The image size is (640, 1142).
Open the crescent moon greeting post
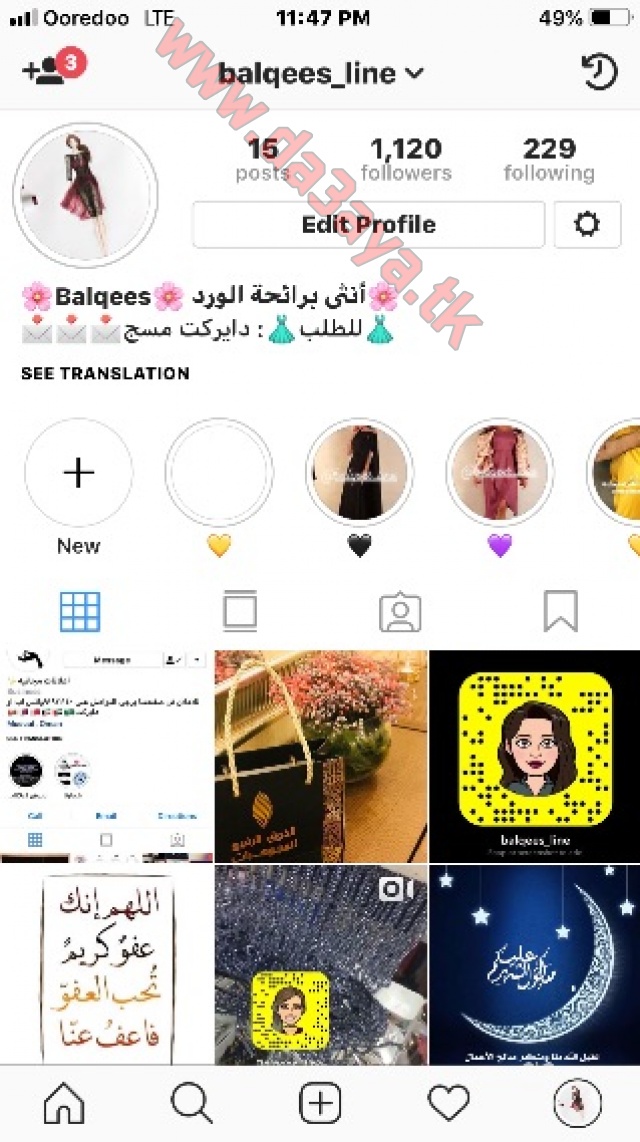tap(534, 965)
